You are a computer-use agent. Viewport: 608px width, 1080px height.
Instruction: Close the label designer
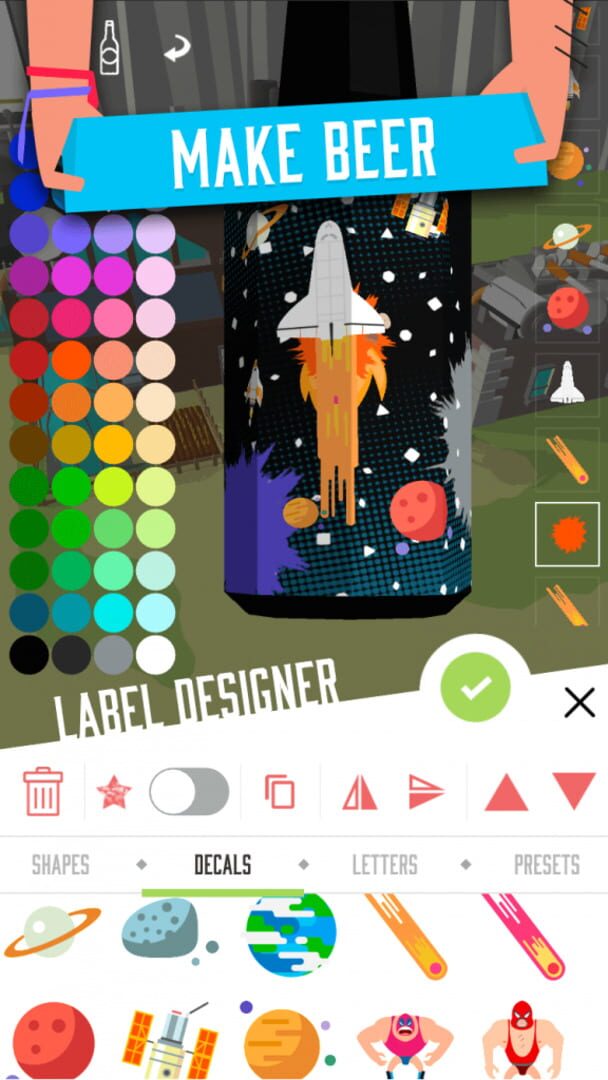579,703
